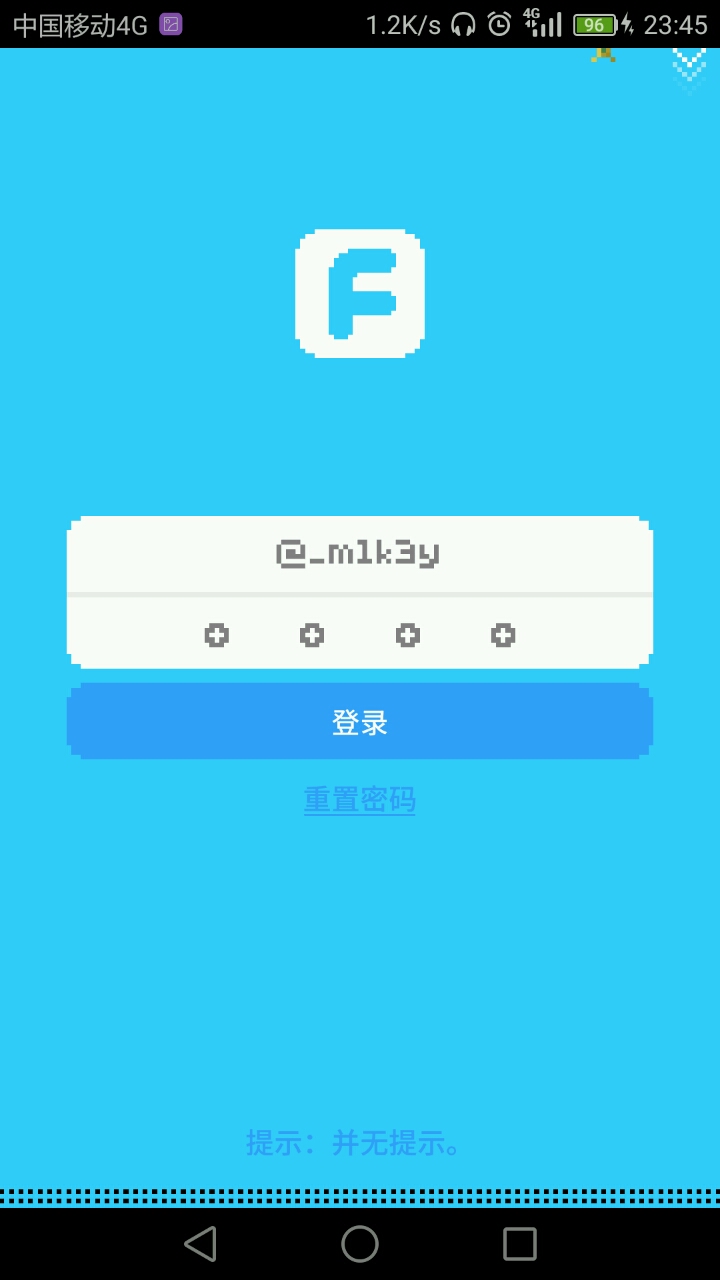The height and width of the screenshot is (1280, 720).
Task: Edit the username field showing @_m1k3y
Action: tap(359, 554)
